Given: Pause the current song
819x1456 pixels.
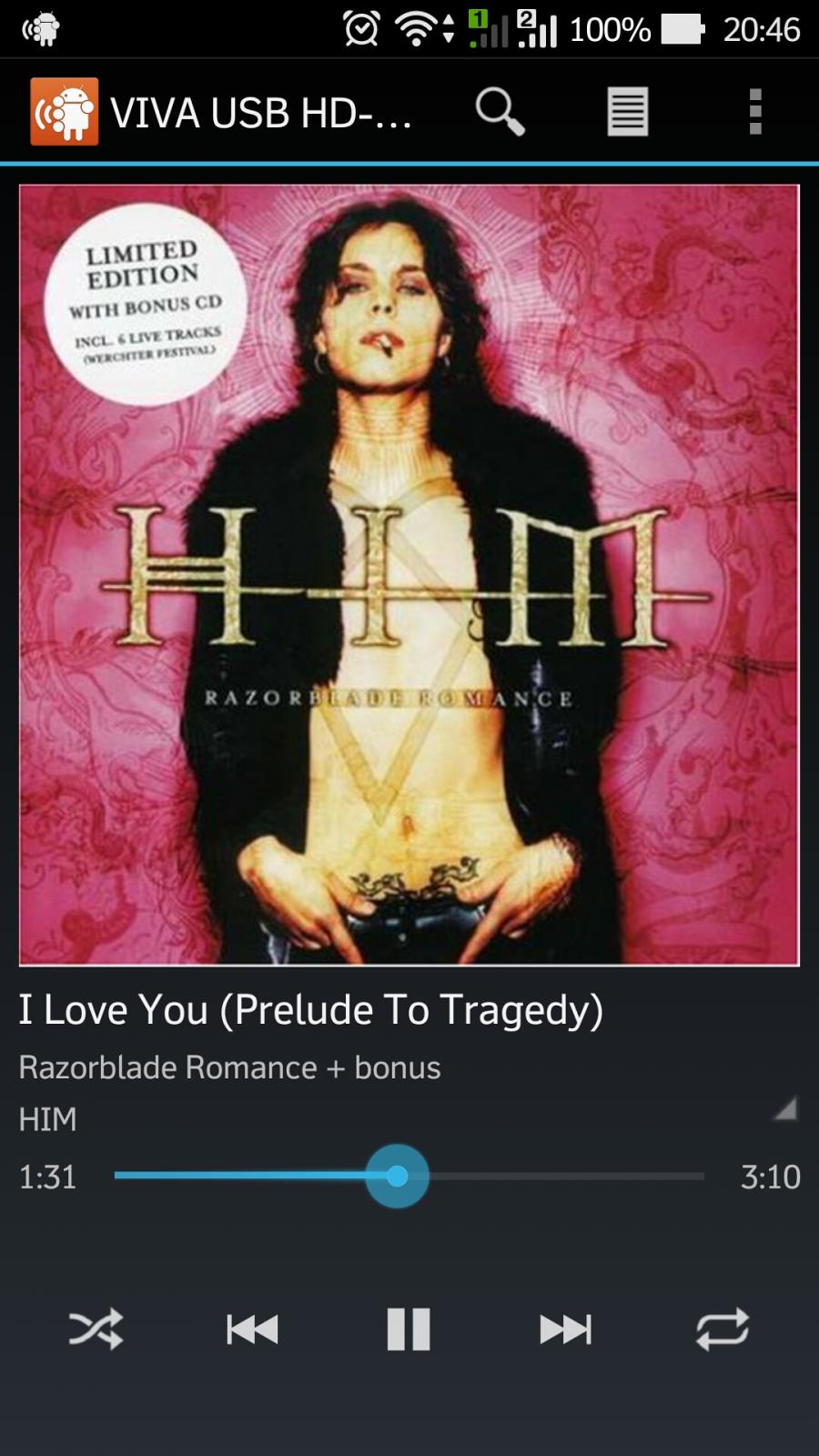Looking at the screenshot, I should [x=409, y=1330].
